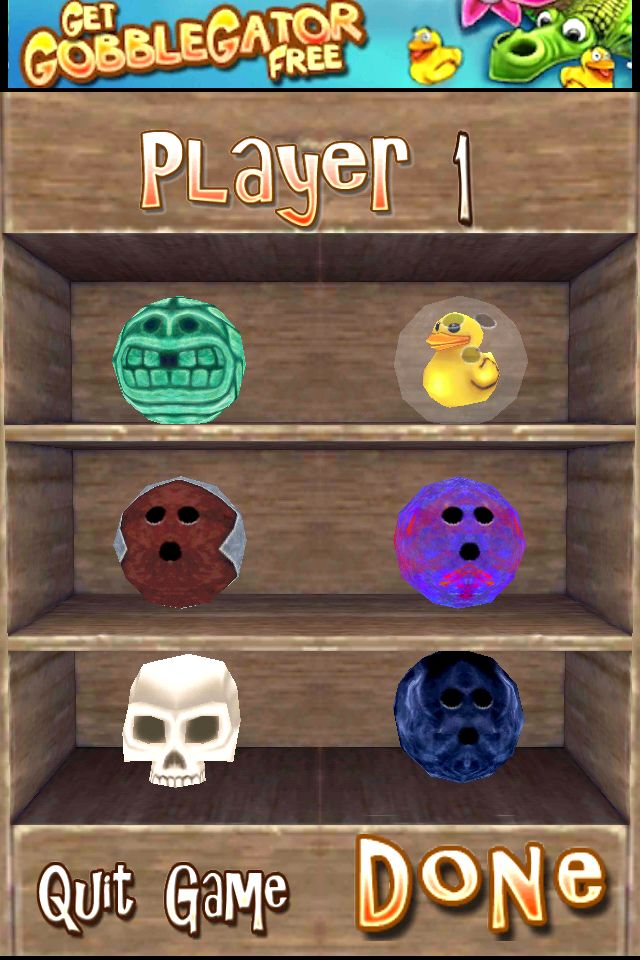The width and height of the screenshot is (640, 960).
Task: Pick the dark blue bowling ball
Action: click(x=458, y=716)
